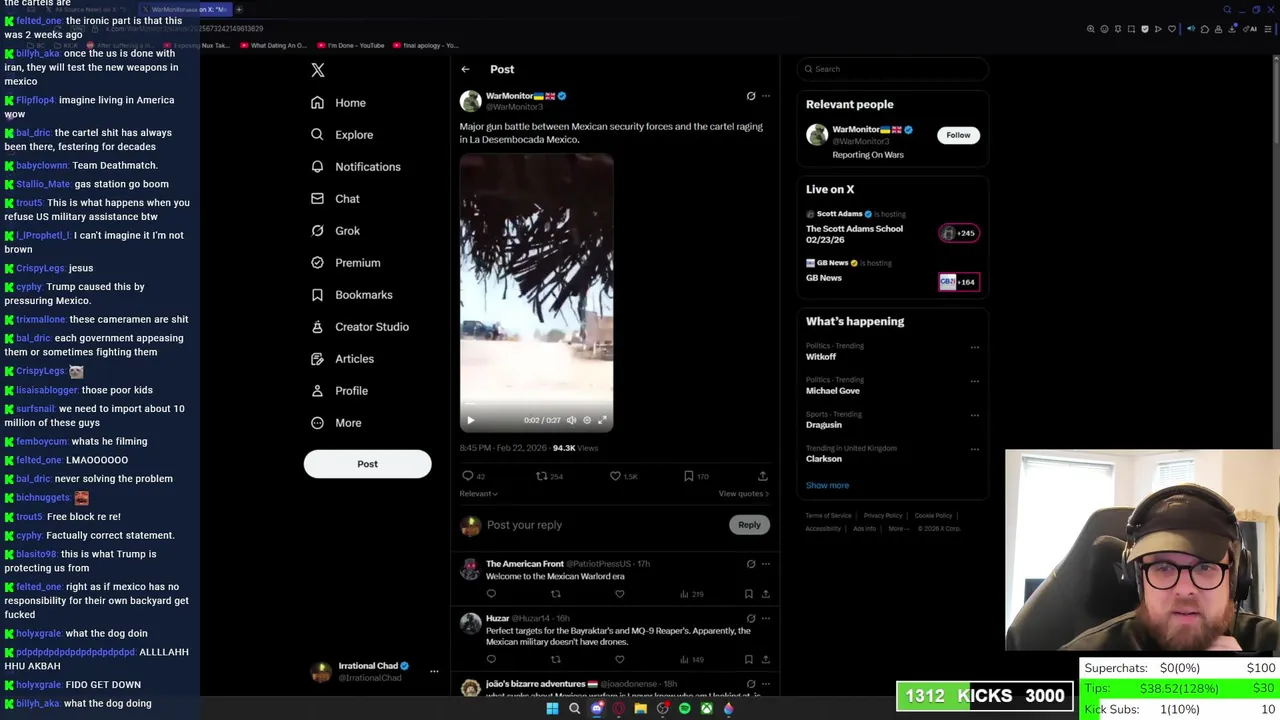Viewport: 1280px width, 720px height.
Task: Go back using the arrow beside Post
Action: click(x=465, y=69)
